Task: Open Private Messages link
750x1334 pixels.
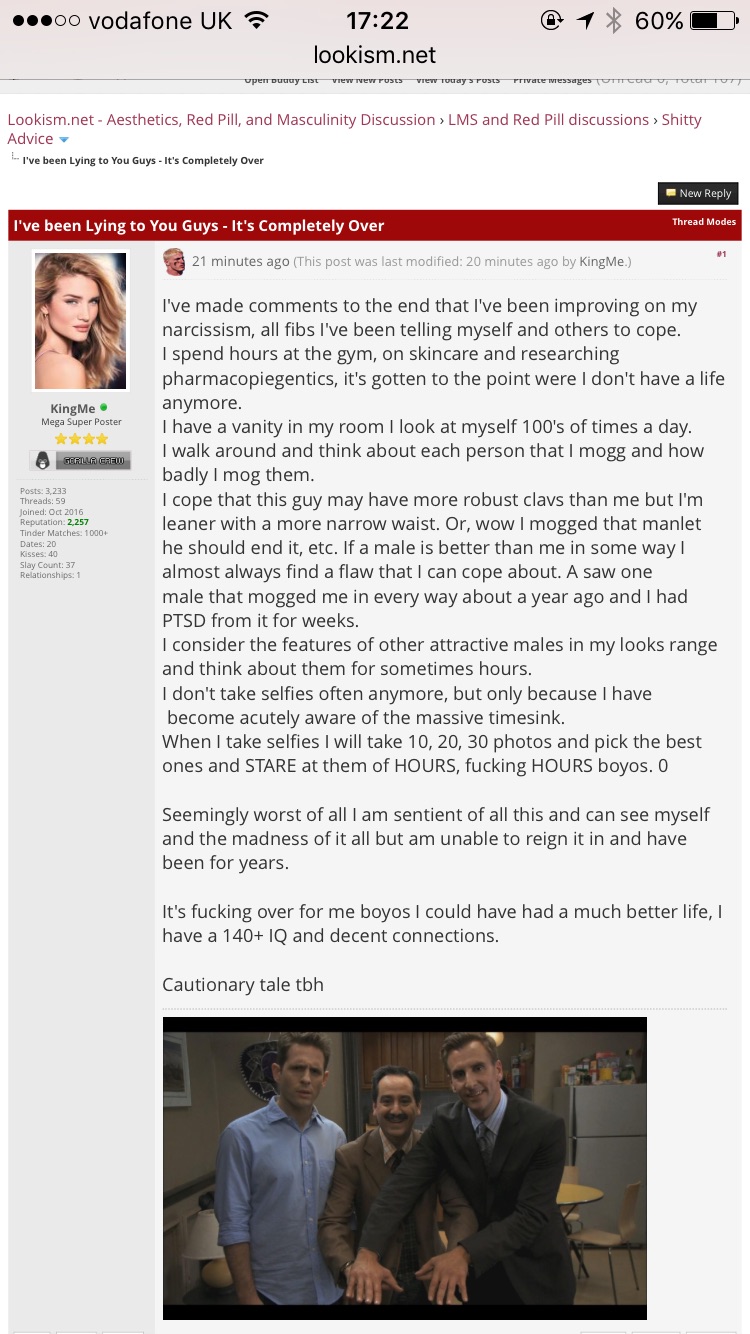Action: click(x=552, y=80)
